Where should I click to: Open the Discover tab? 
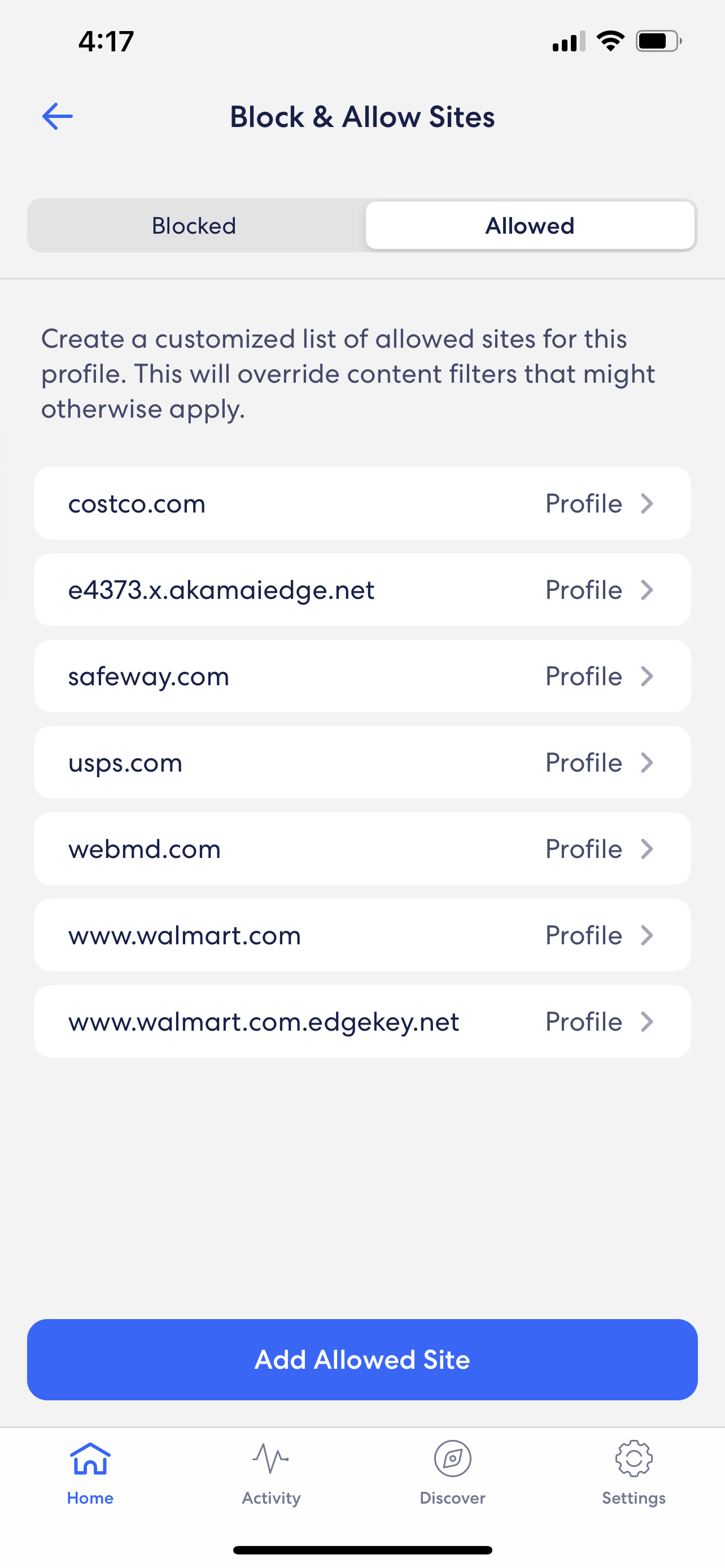pyautogui.click(x=452, y=1474)
